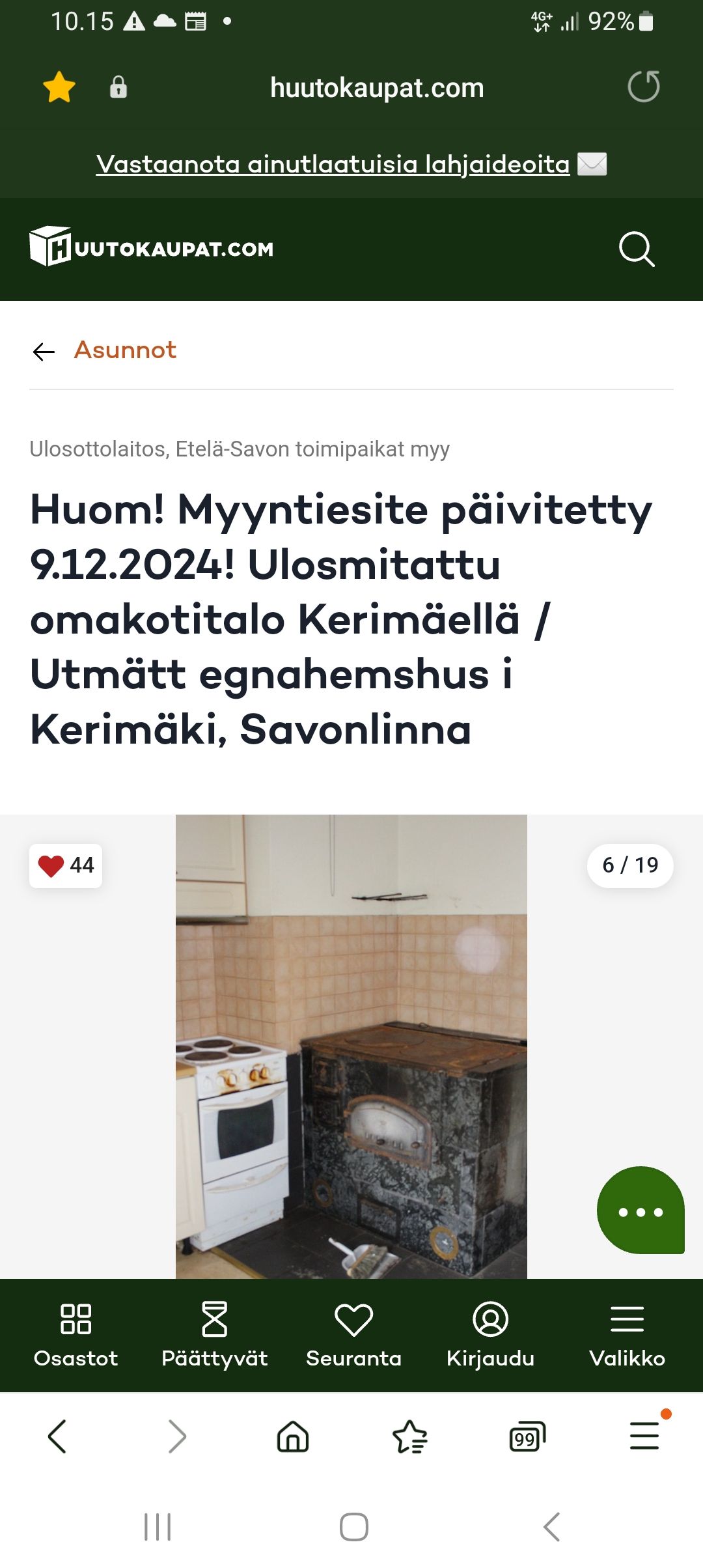Reload the huutokaupat.com page
The image size is (703, 1568).
(643, 87)
